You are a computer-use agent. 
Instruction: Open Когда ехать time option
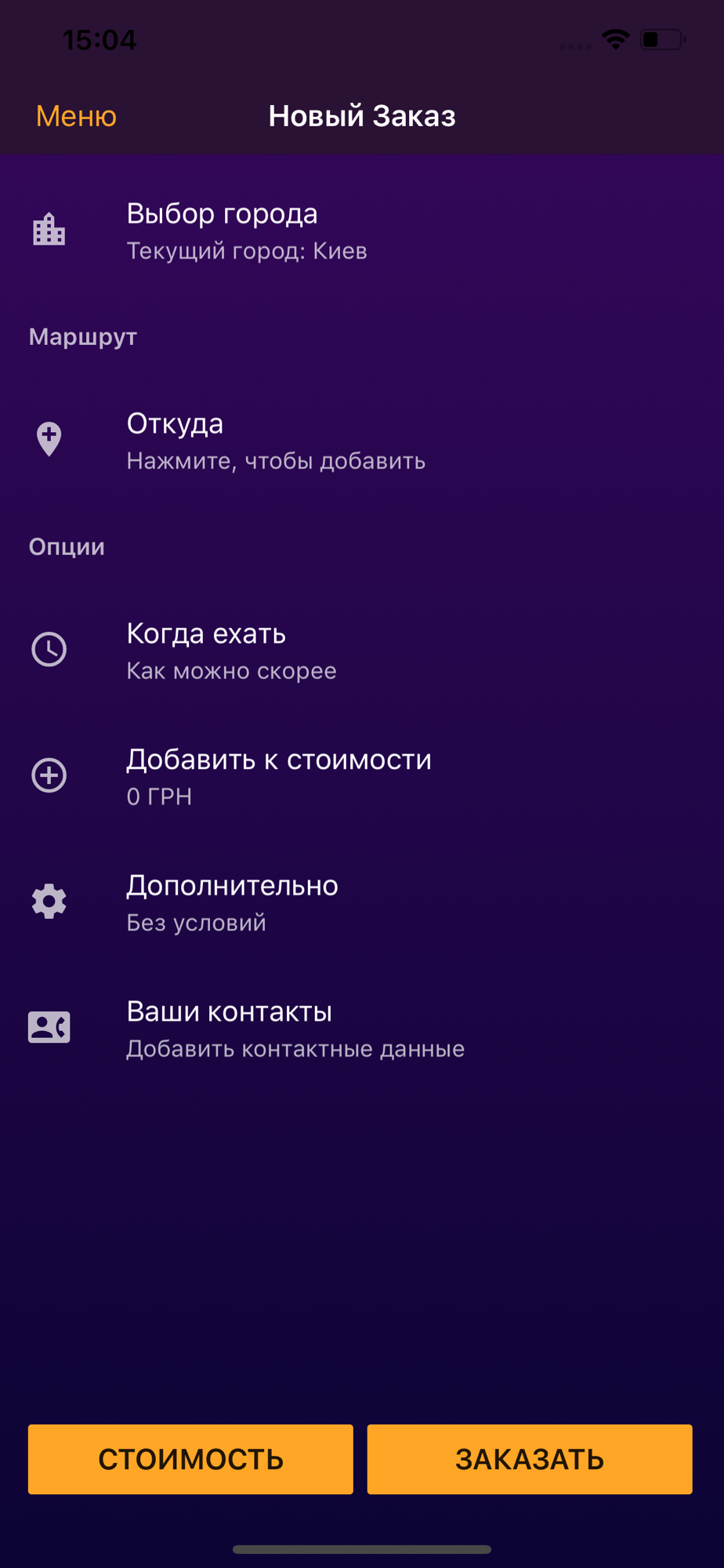click(362, 651)
